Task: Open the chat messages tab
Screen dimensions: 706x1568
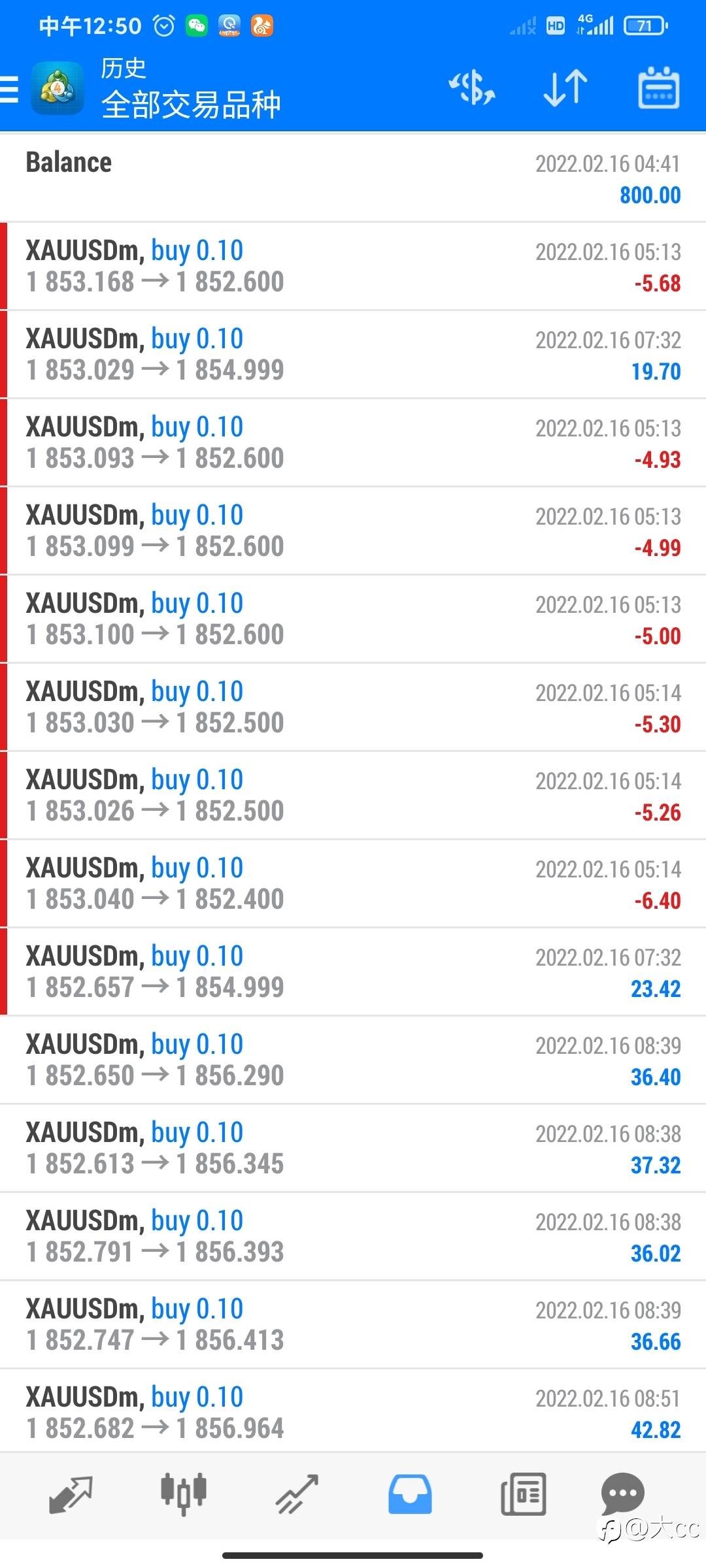Action: (623, 1494)
